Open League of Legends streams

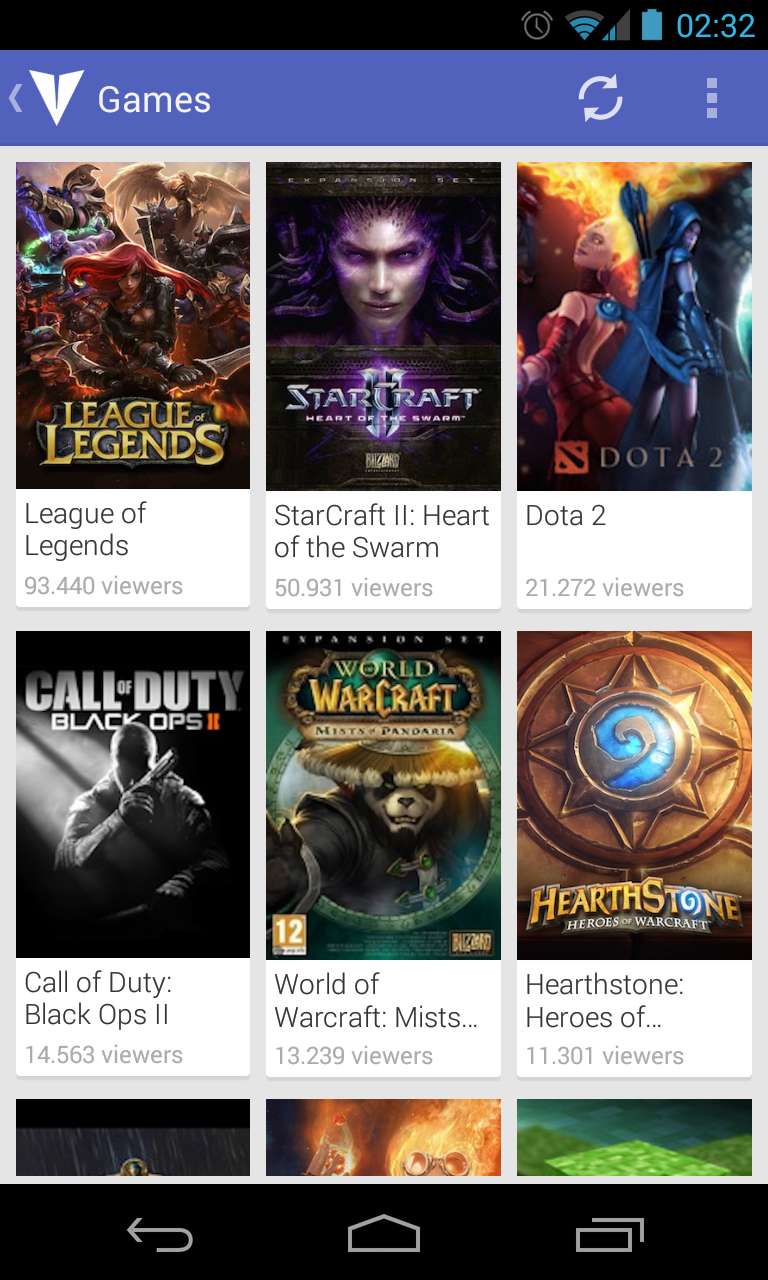point(133,384)
